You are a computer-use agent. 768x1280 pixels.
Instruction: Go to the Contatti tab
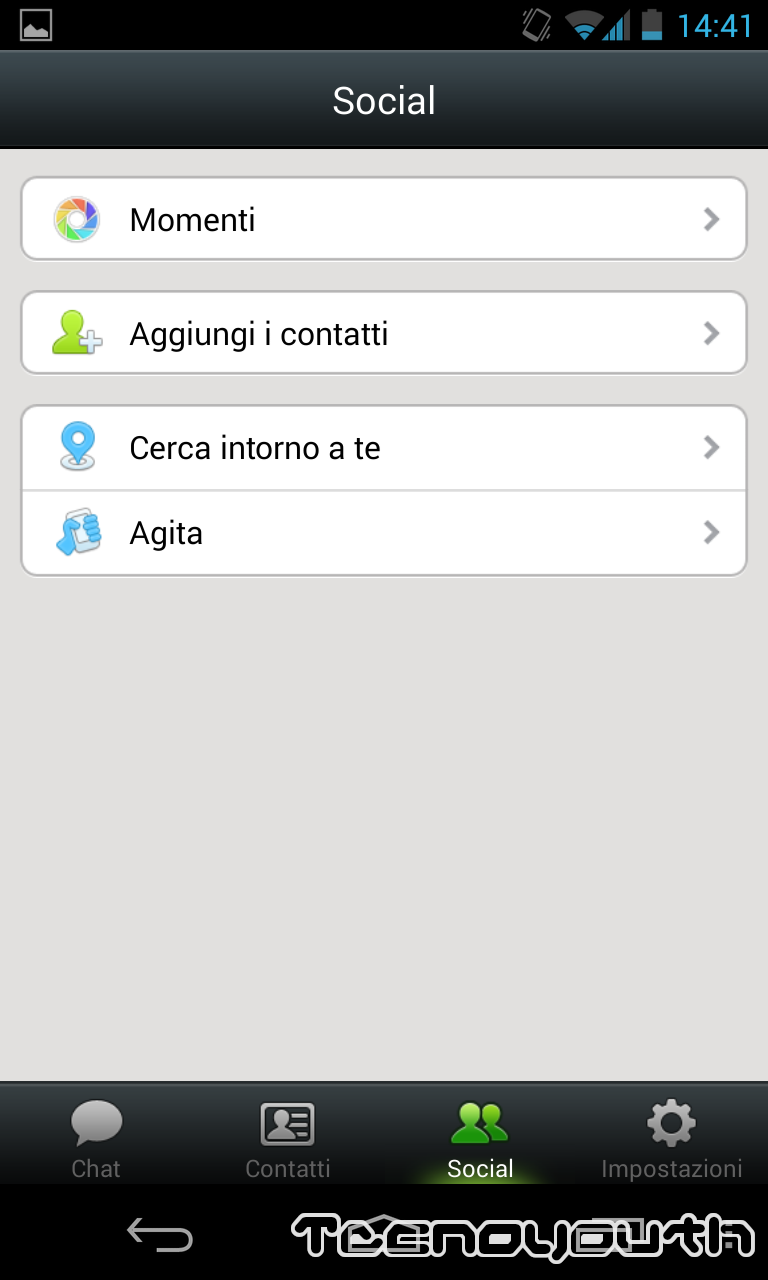288,1135
